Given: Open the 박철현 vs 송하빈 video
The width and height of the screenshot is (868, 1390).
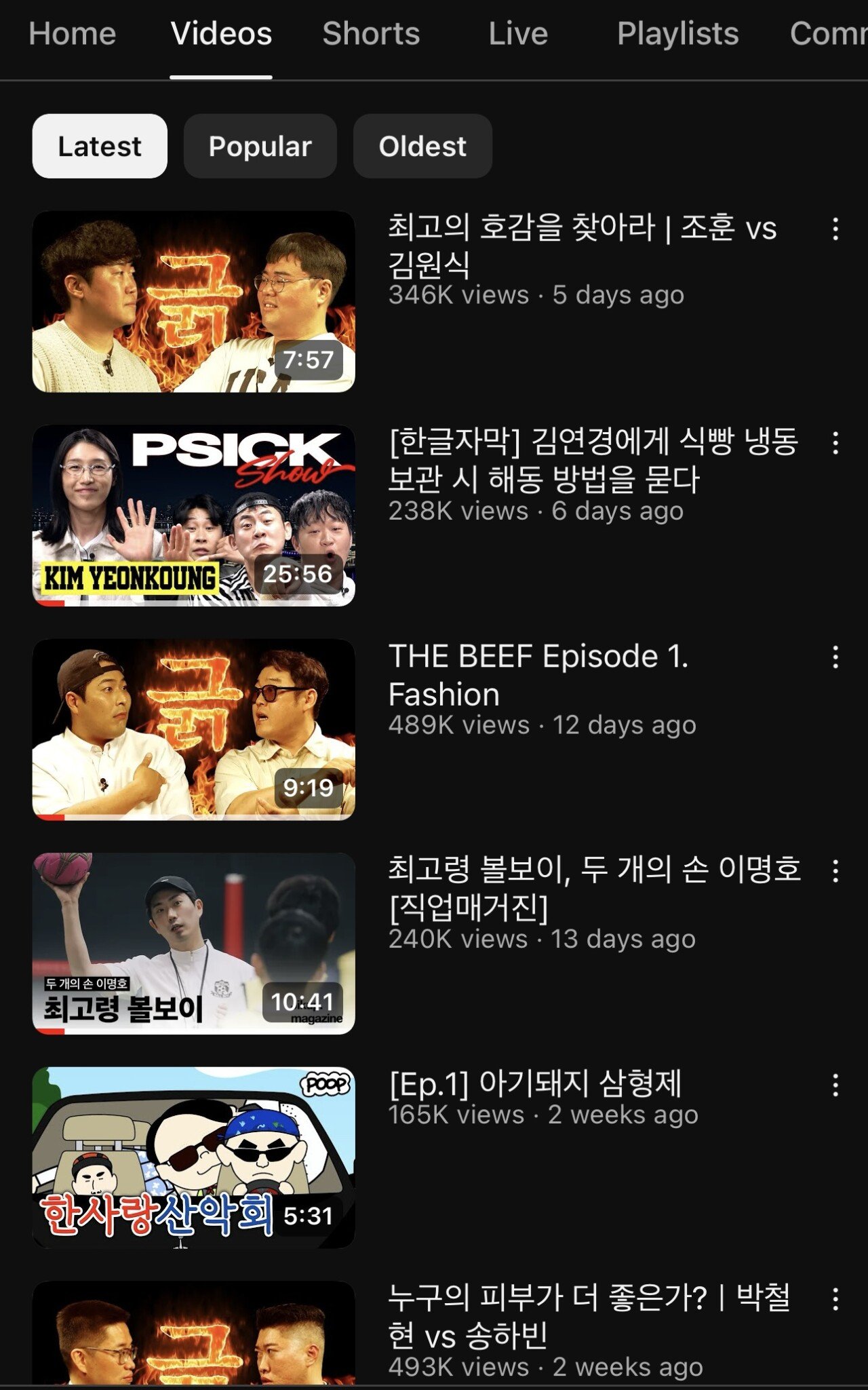Looking at the screenshot, I should coord(193,1333).
